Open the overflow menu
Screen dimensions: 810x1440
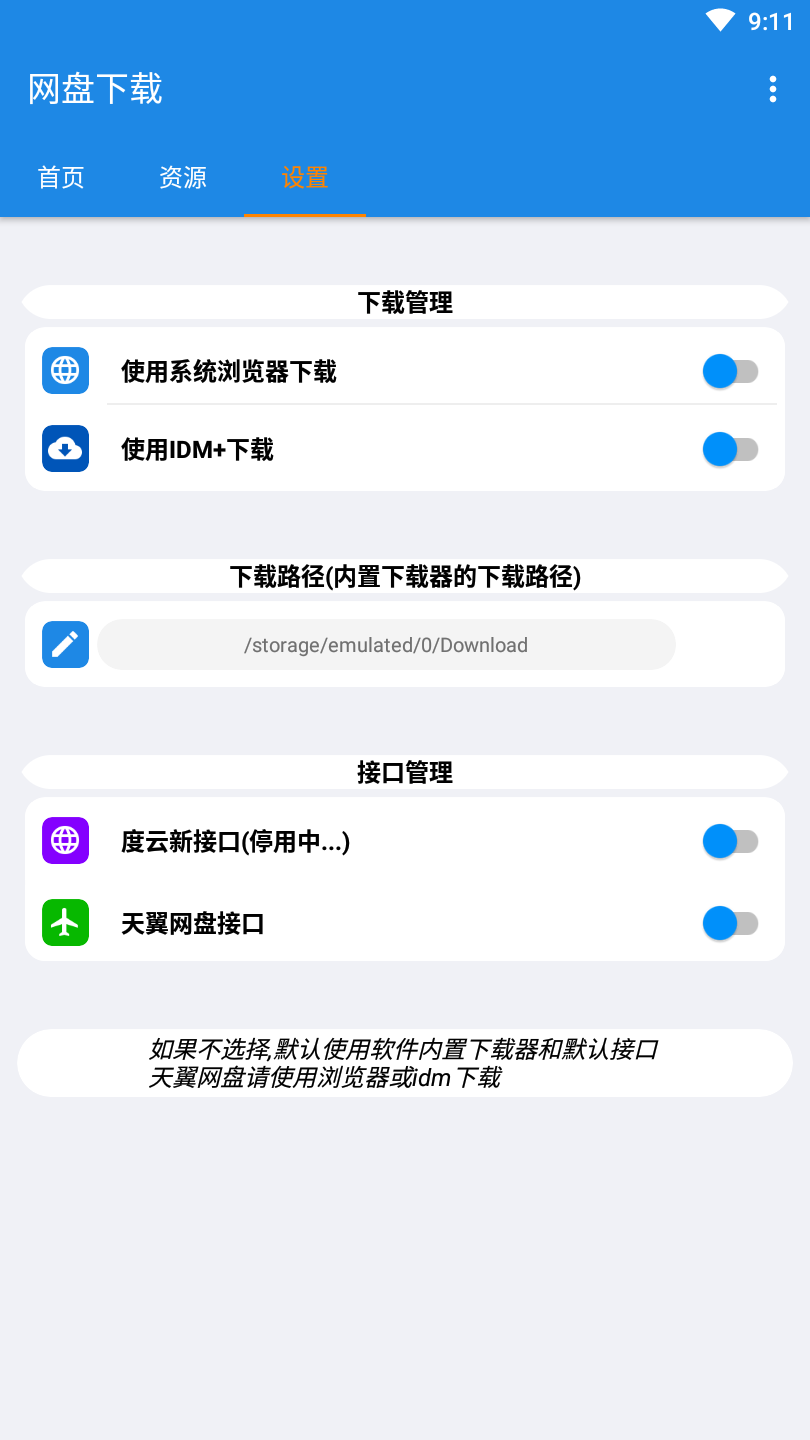pyautogui.click(x=772, y=89)
